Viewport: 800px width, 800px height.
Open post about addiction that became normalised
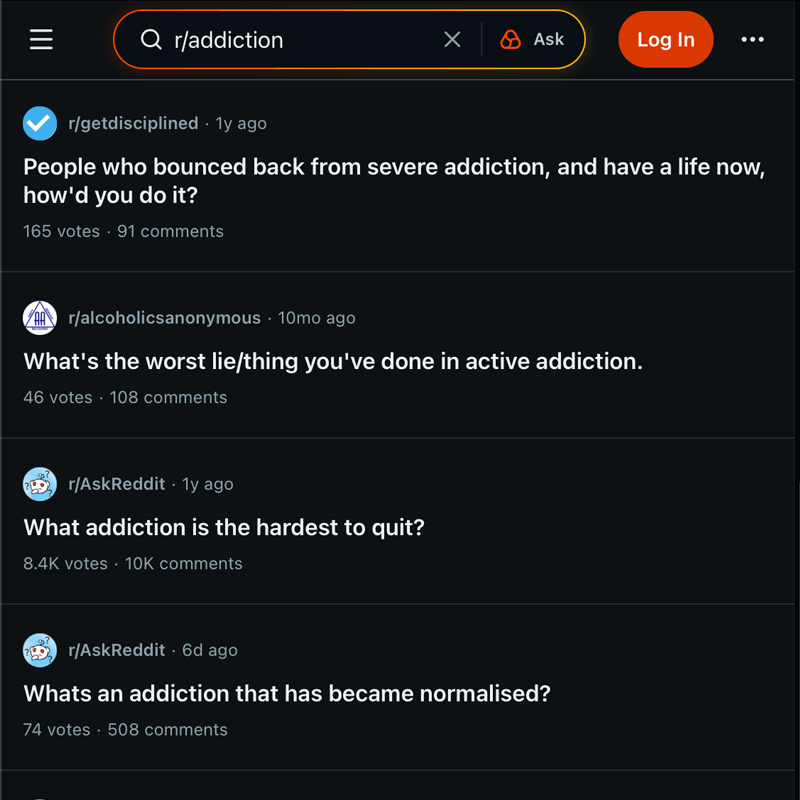287,693
